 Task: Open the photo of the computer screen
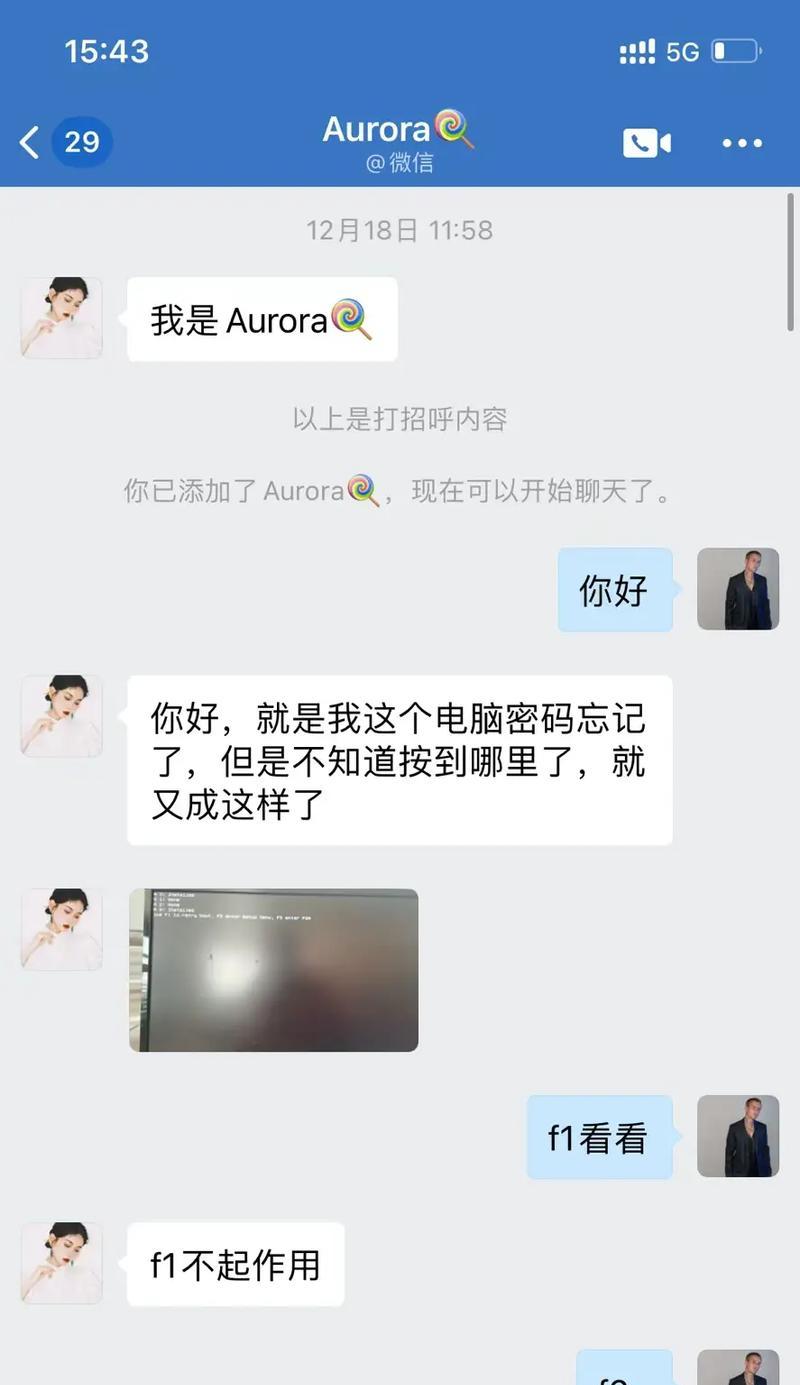tap(273, 969)
